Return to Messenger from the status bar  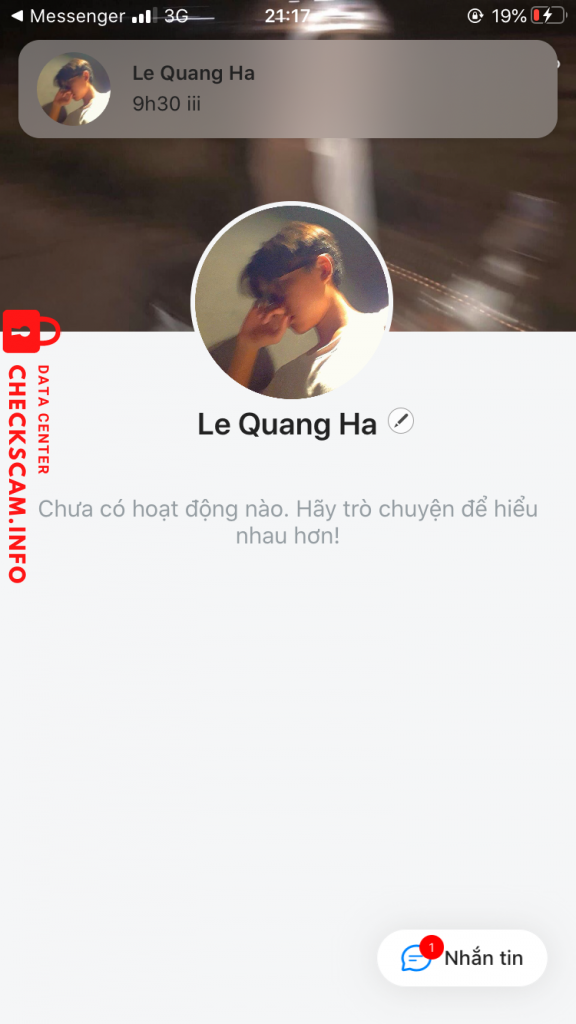click(x=68, y=16)
